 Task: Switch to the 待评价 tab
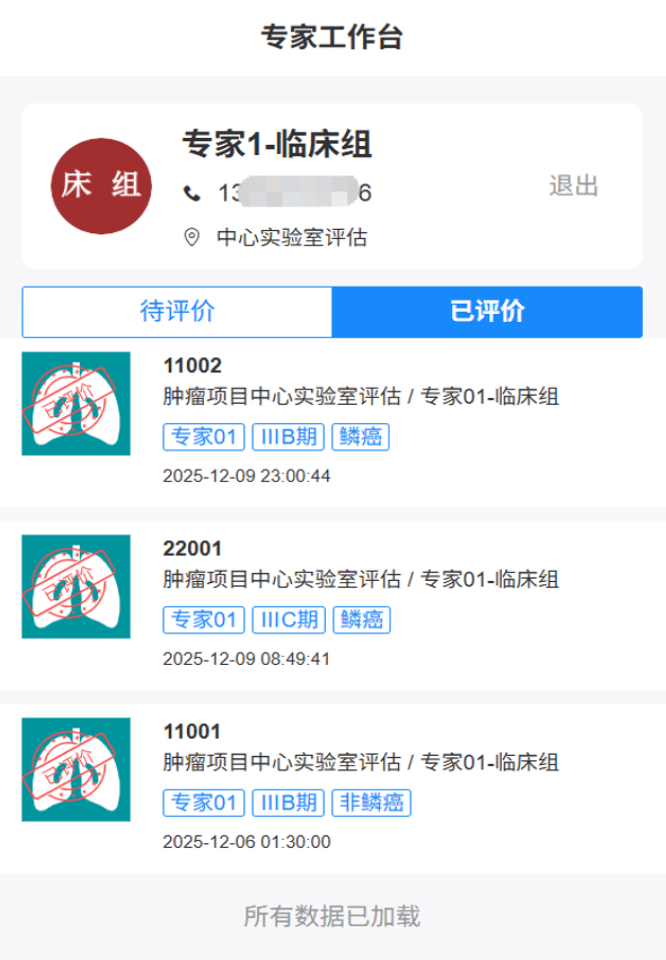click(x=177, y=312)
